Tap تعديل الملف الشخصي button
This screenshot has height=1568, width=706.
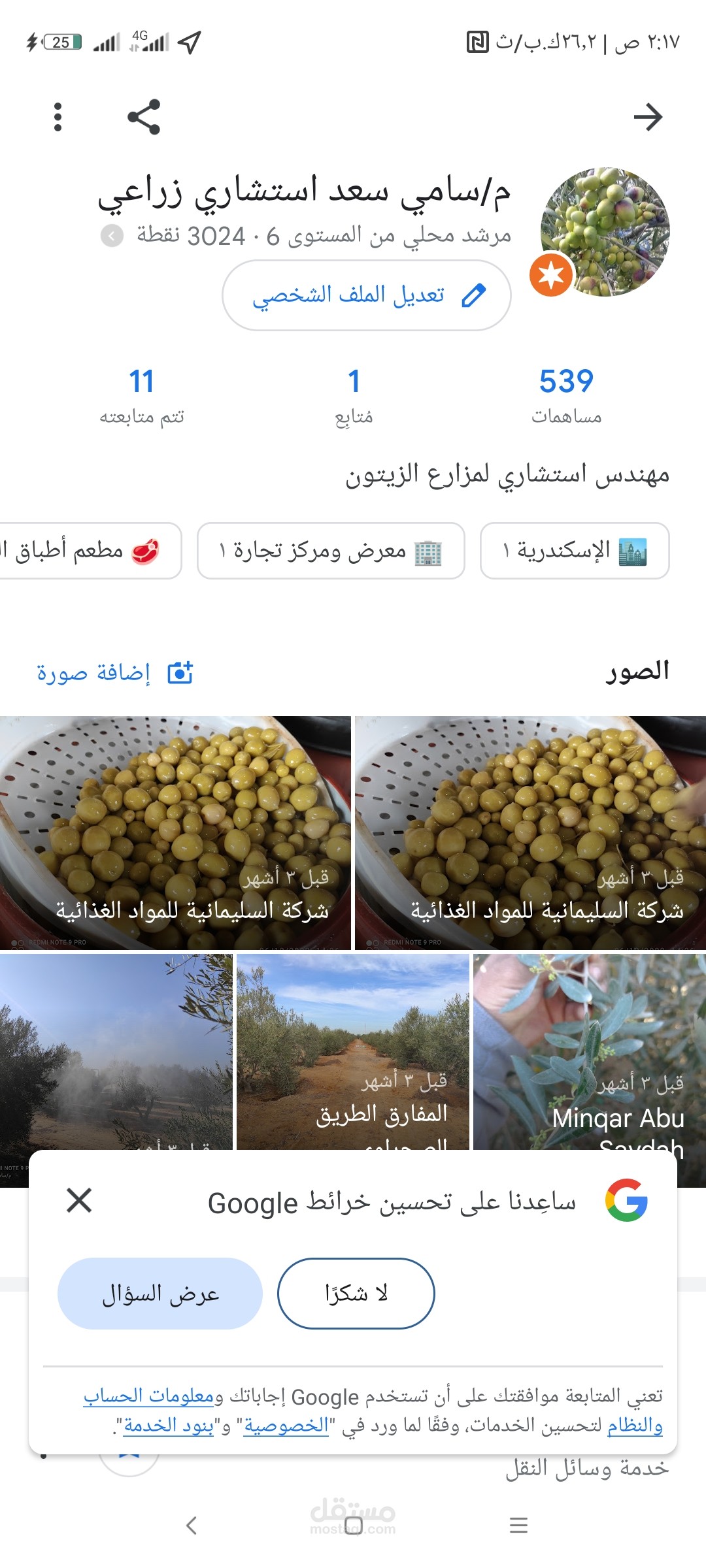(x=366, y=295)
